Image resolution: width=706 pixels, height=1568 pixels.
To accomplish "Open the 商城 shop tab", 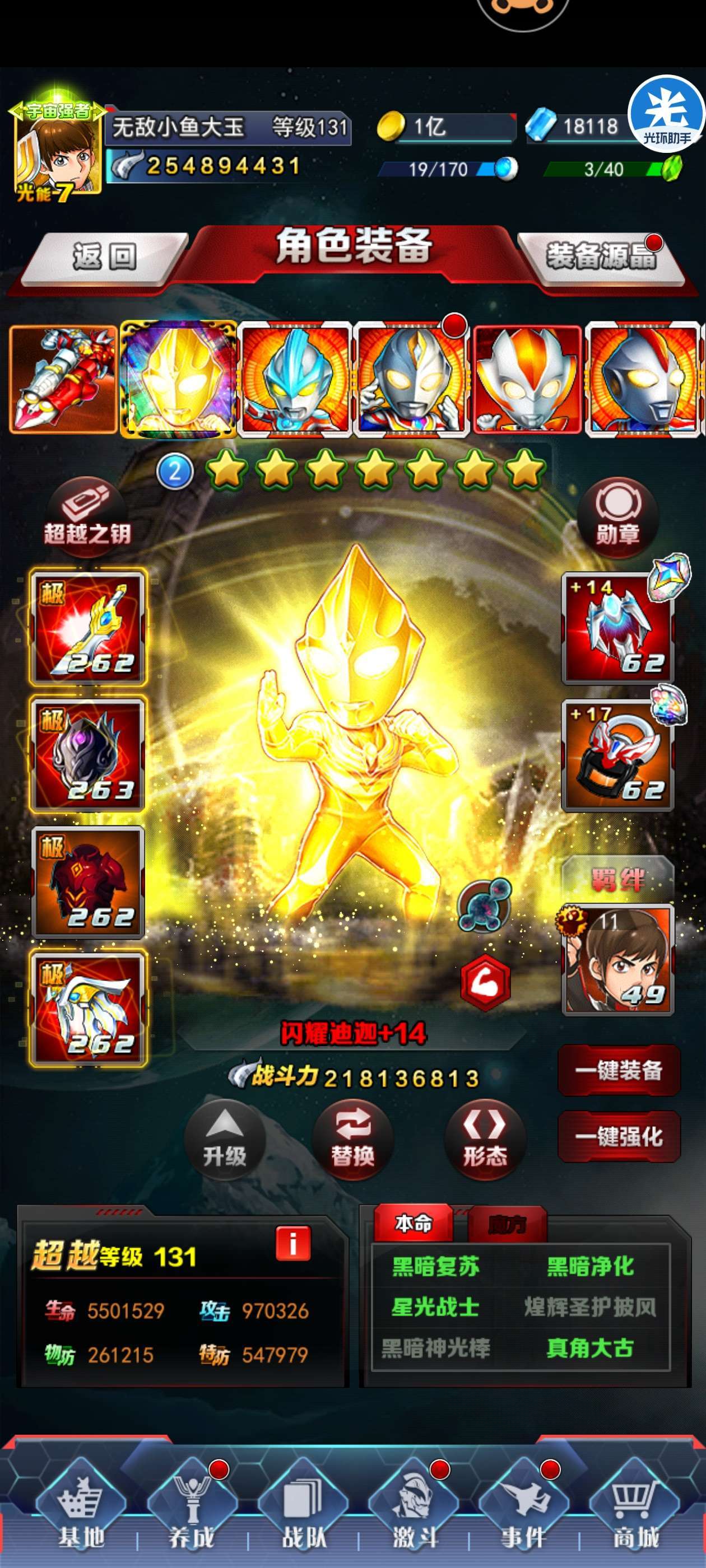I will pos(635,1511).
